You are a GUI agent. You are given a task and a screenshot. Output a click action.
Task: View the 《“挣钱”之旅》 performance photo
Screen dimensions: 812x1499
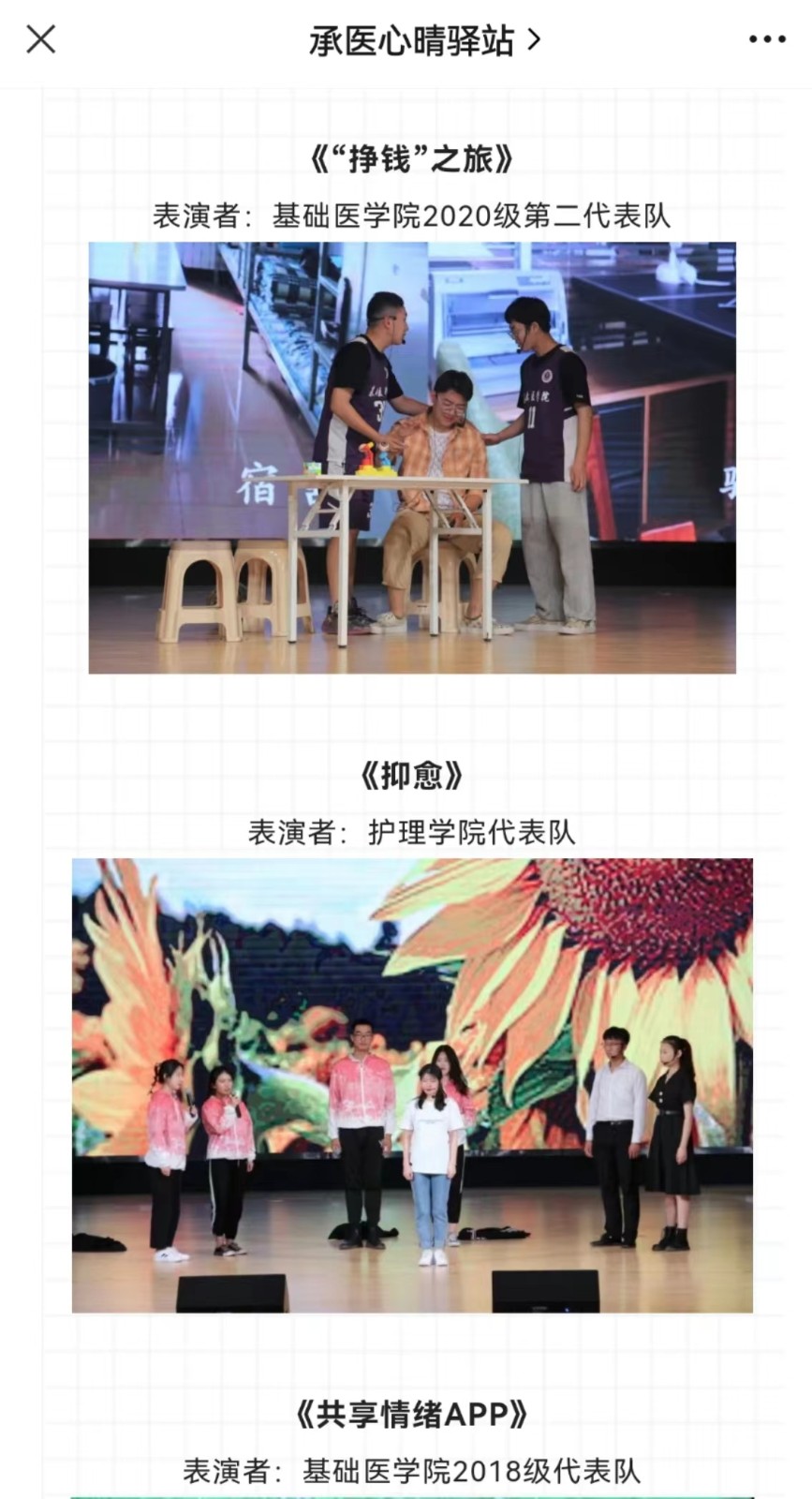point(412,457)
